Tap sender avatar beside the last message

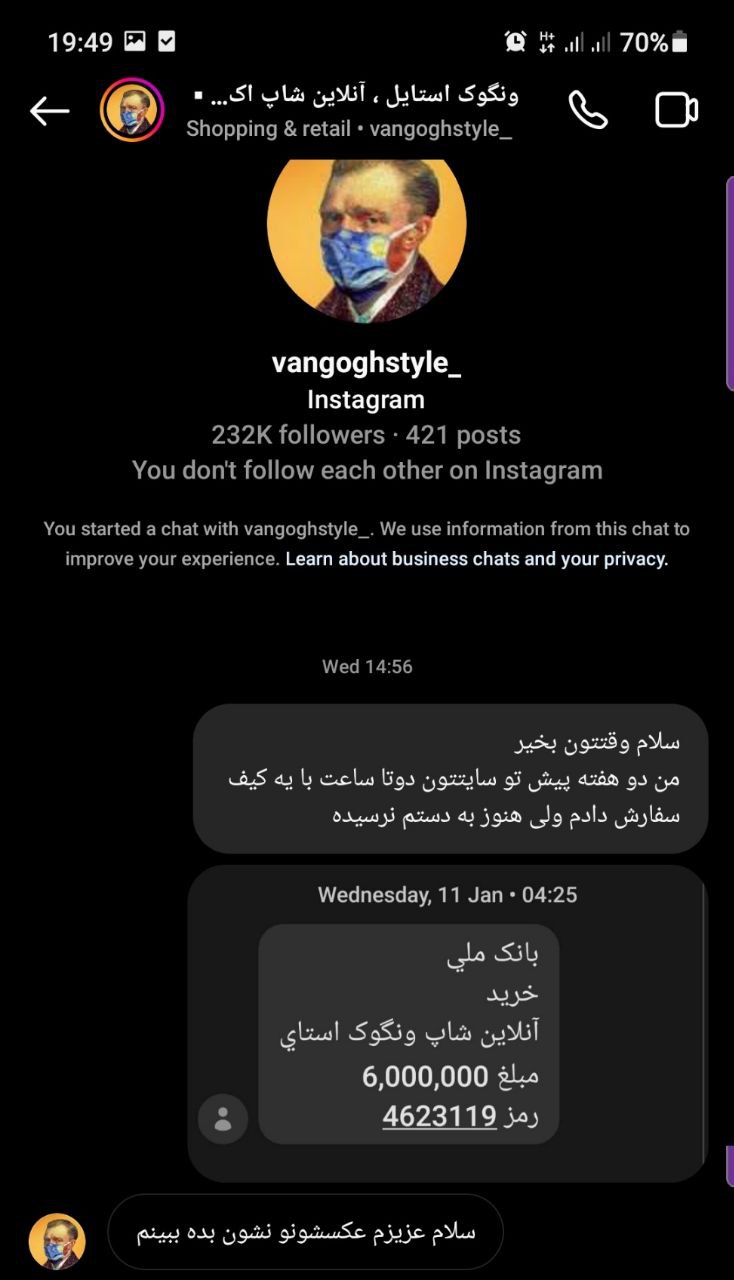57,1241
